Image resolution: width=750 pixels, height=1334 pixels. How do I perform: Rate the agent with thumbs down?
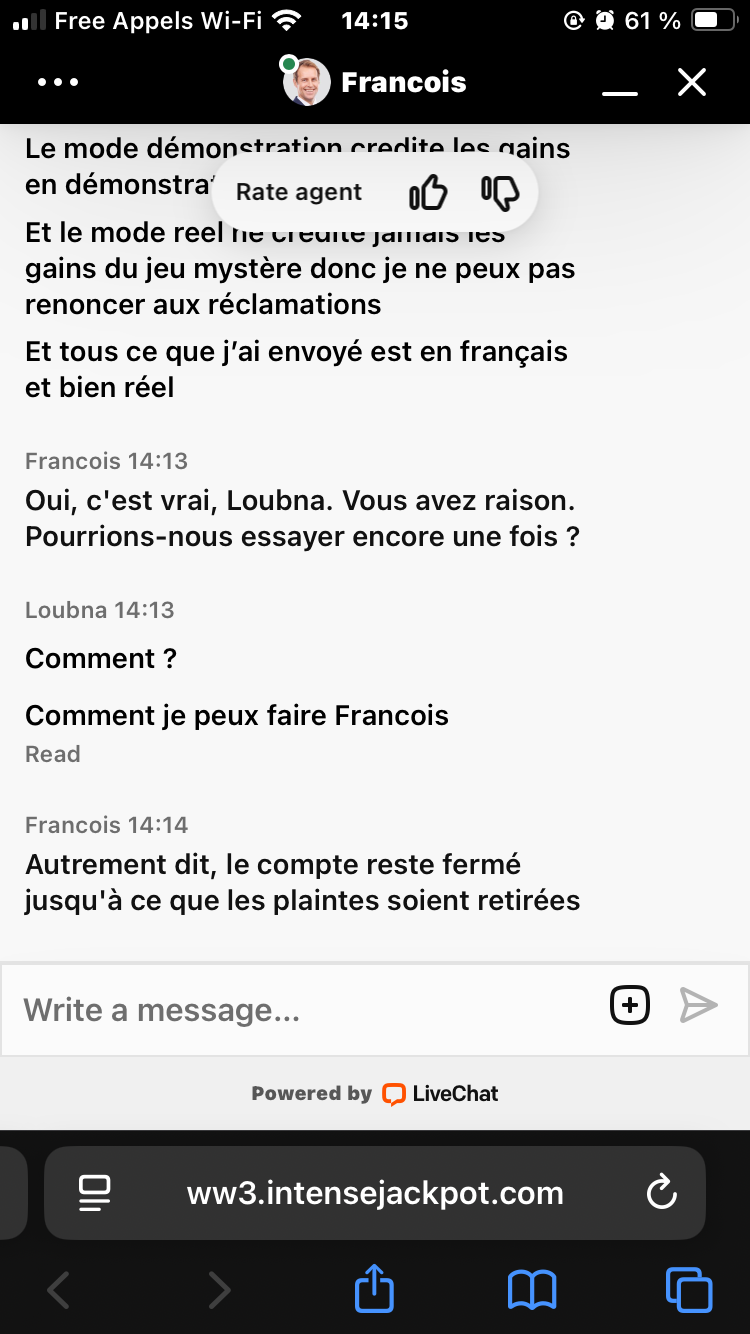pyautogui.click(x=500, y=193)
